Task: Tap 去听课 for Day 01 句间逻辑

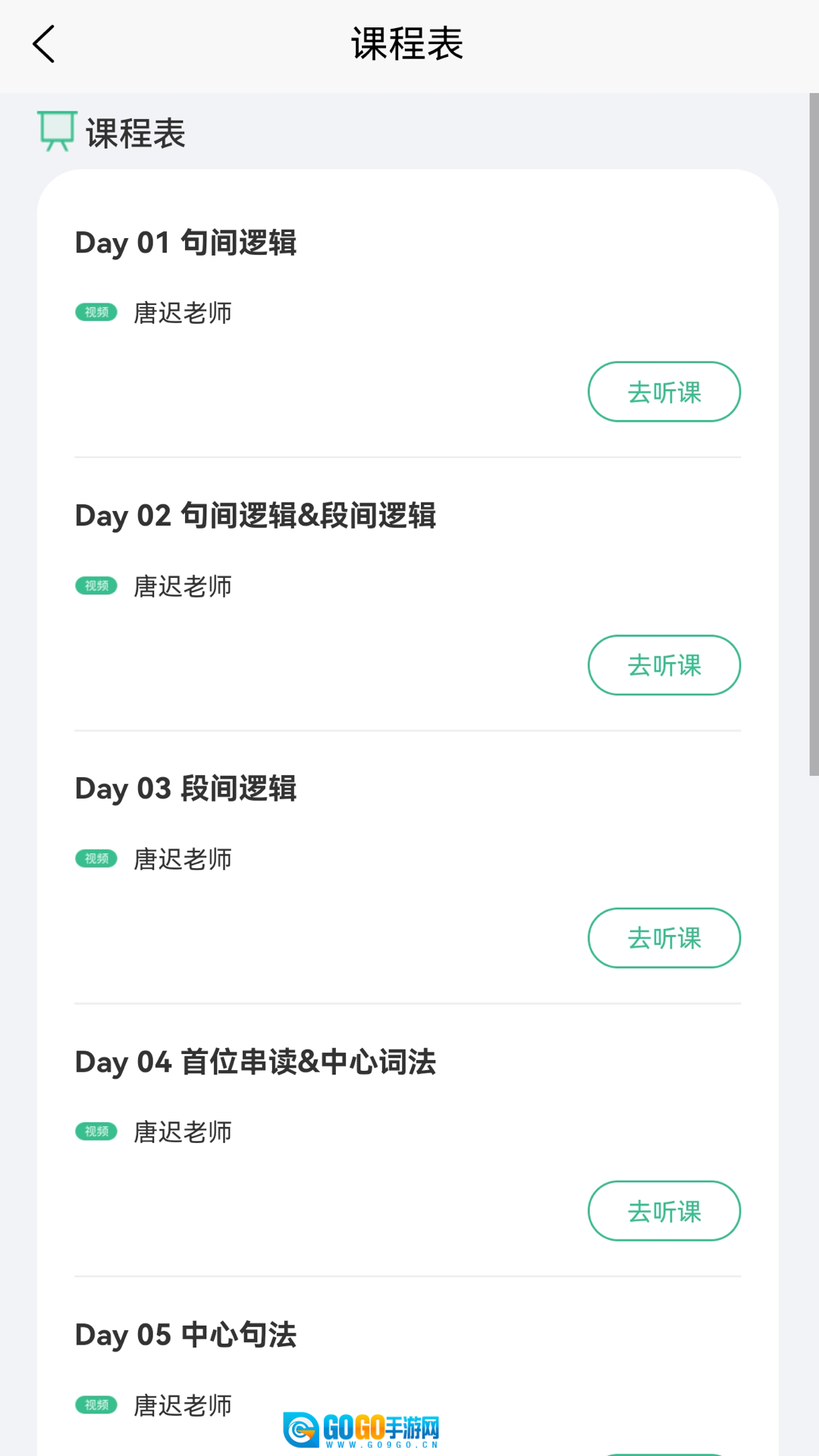Action: (664, 392)
